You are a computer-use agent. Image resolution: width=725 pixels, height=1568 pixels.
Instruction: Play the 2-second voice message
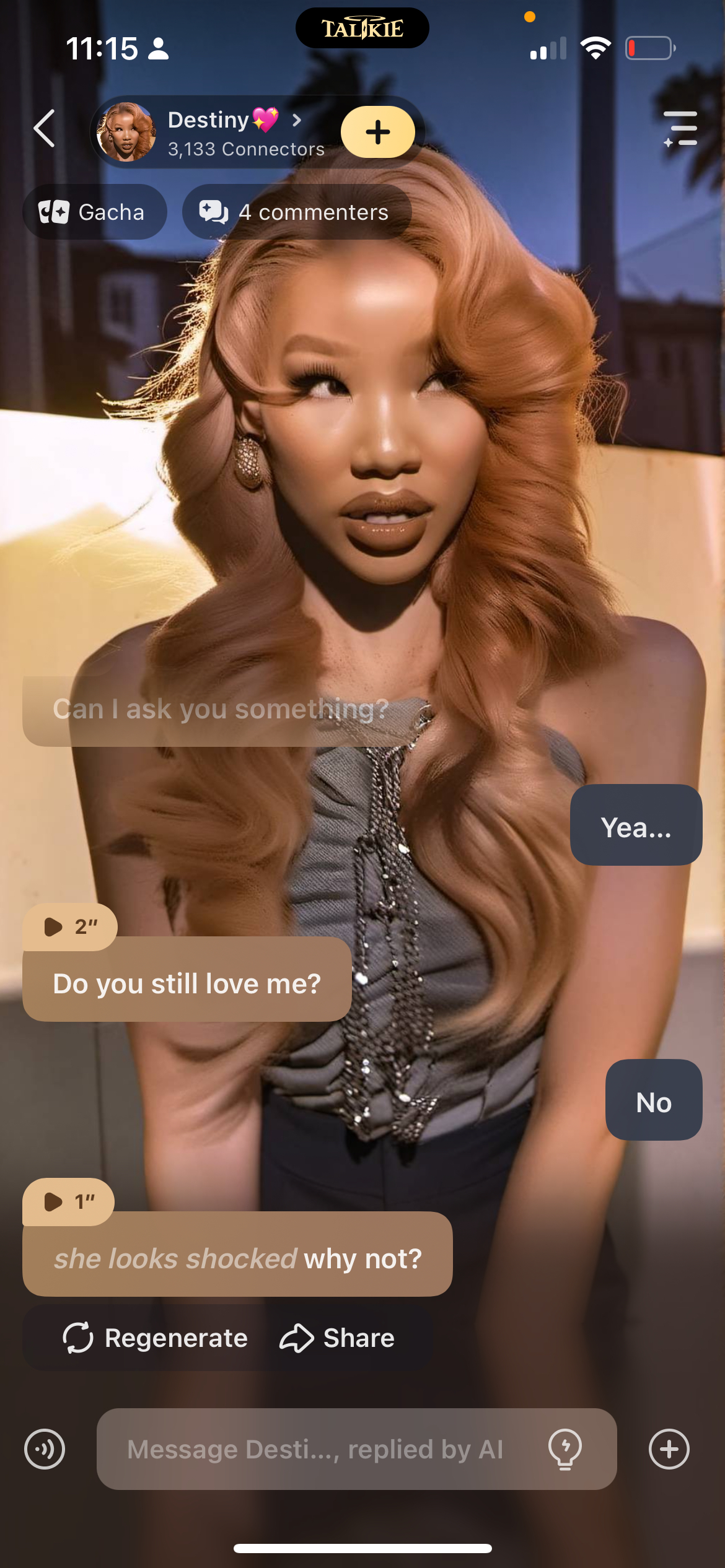69,926
